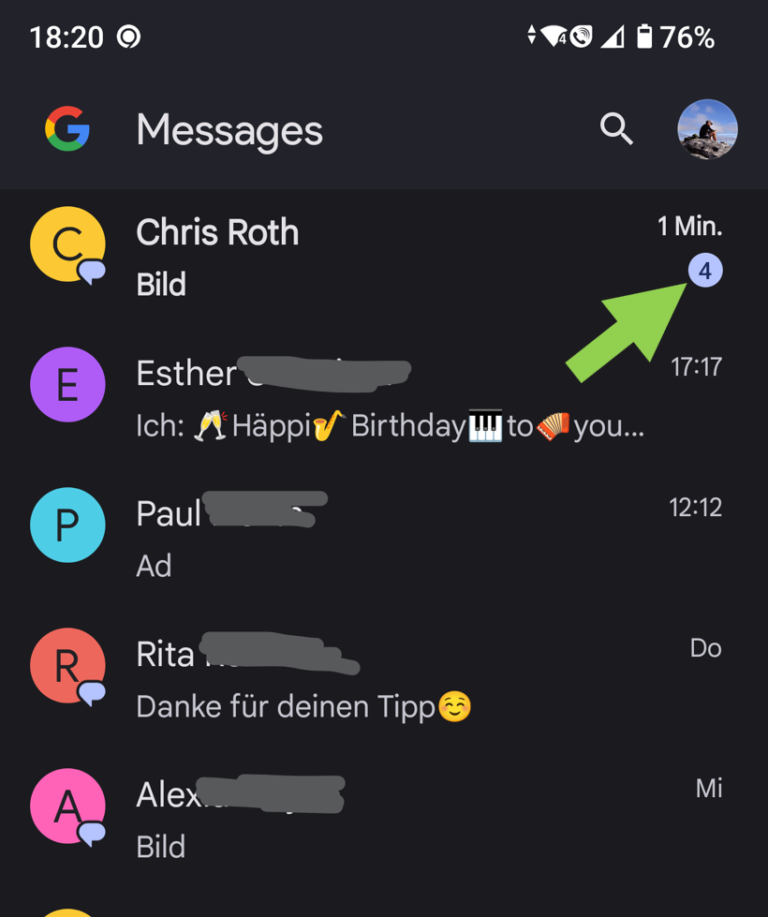Open Rita's 'Danke für deinen Tipp' chat
Image resolution: width=768 pixels, height=917 pixels.
300,678
